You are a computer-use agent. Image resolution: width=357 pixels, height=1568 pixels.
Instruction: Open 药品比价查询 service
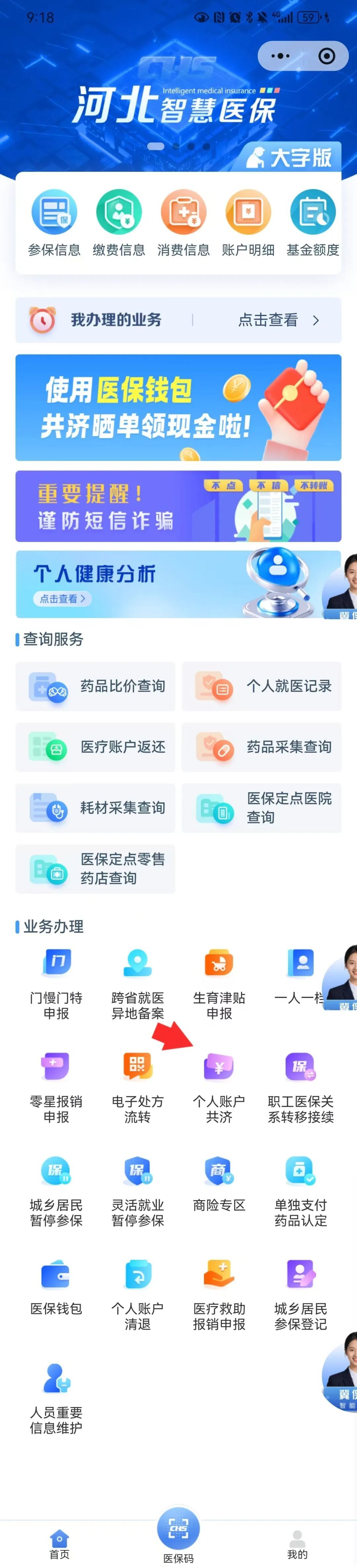(x=96, y=686)
